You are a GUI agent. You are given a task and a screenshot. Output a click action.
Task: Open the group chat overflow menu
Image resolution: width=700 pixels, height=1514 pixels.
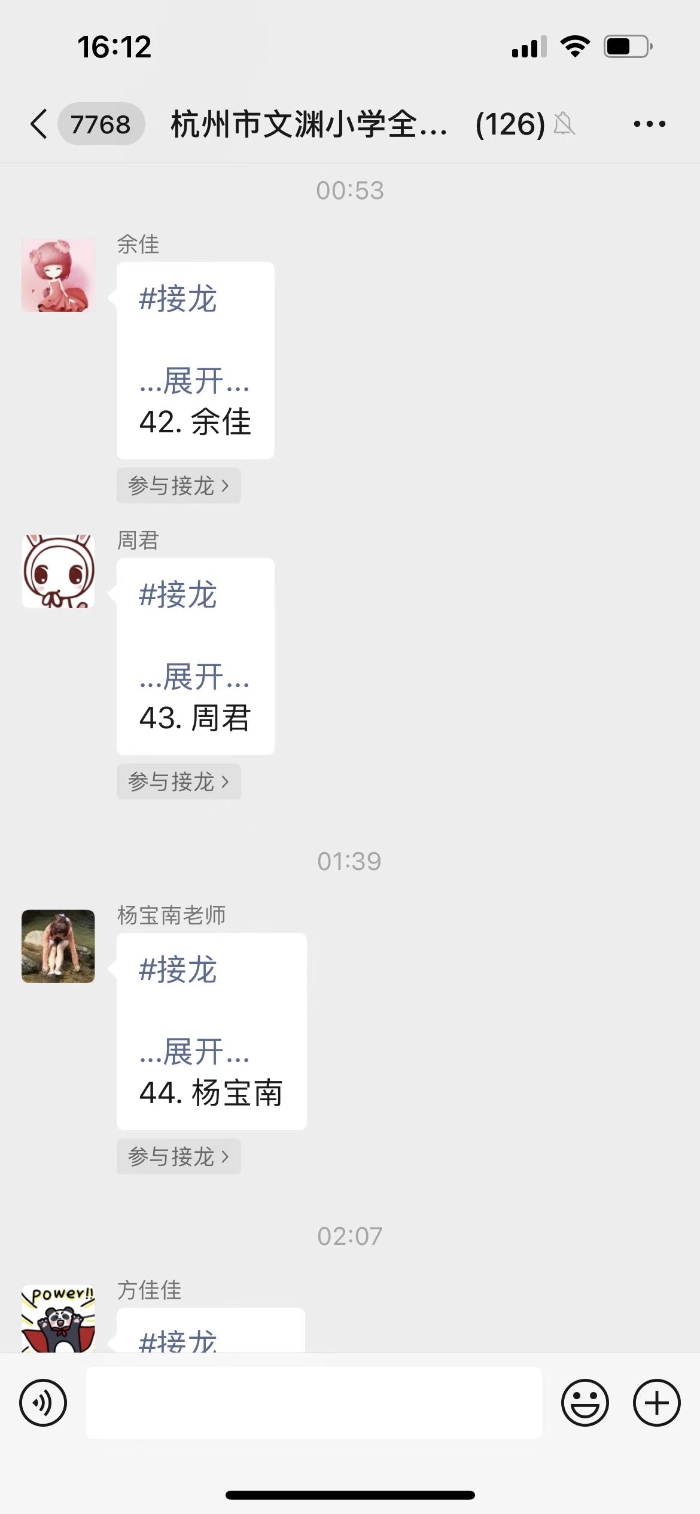pyautogui.click(x=649, y=124)
